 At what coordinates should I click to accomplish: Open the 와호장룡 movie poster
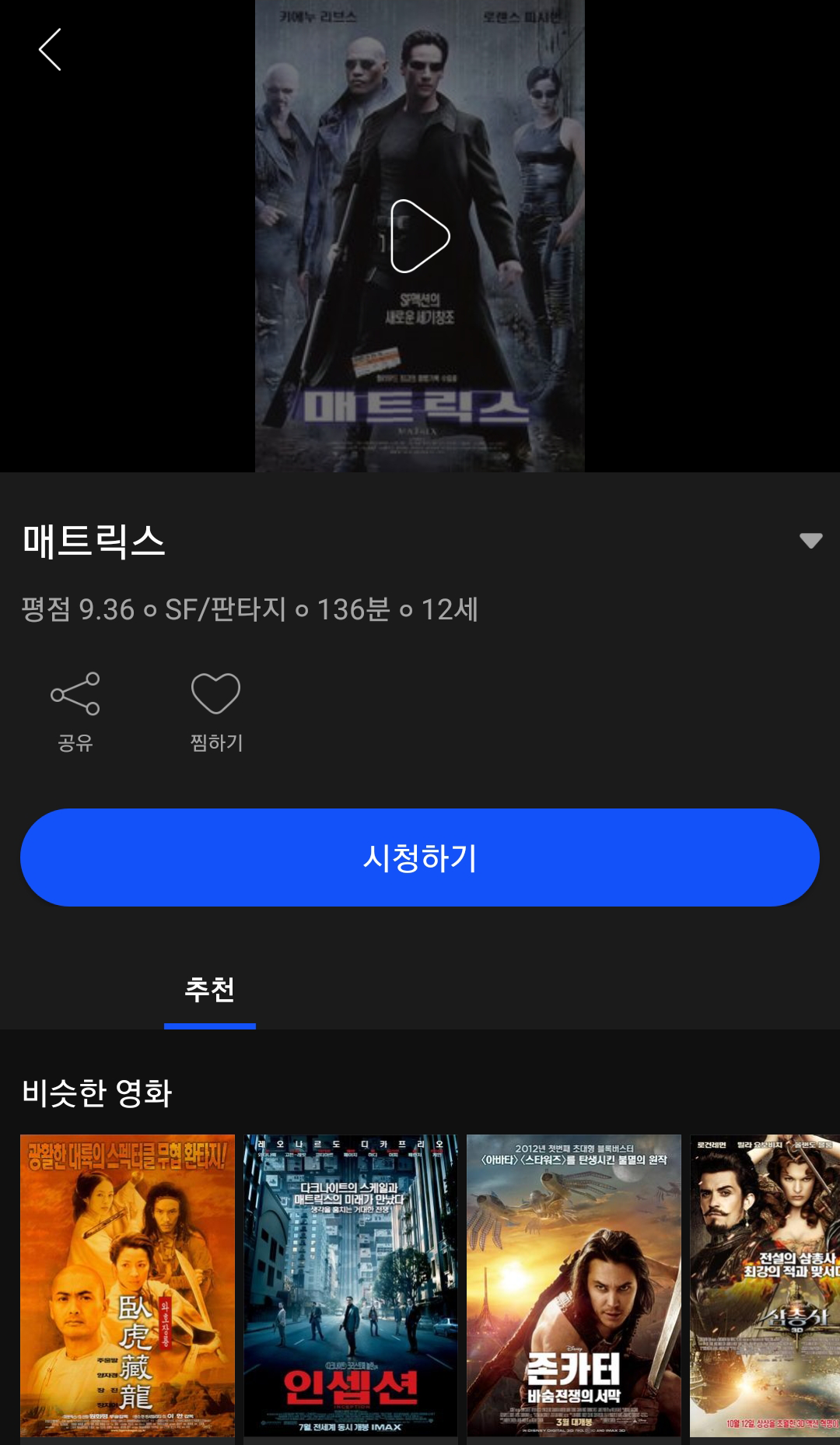(x=128, y=1284)
